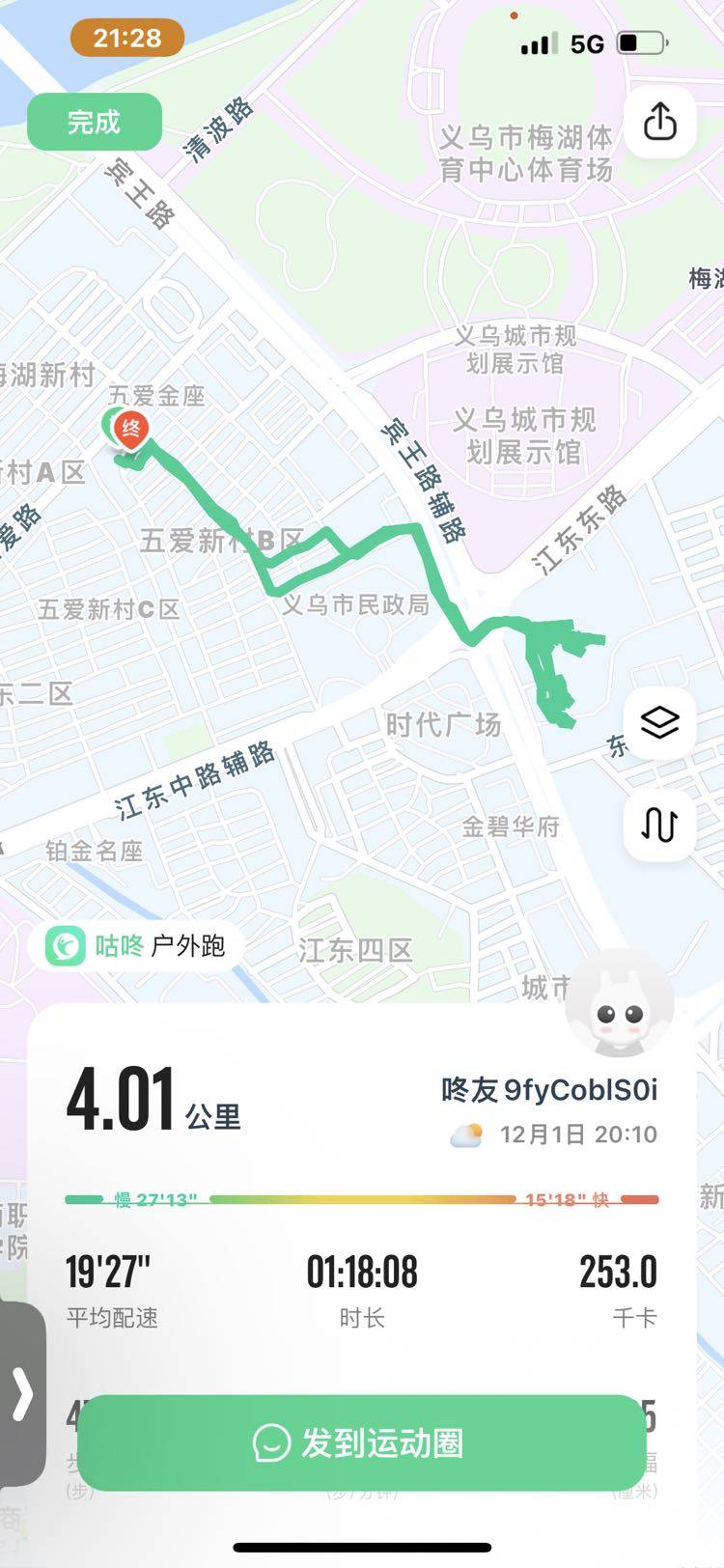Screen dimensions: 724x1568
Task: Post run to 发到运动圈
Action: 361,1442
